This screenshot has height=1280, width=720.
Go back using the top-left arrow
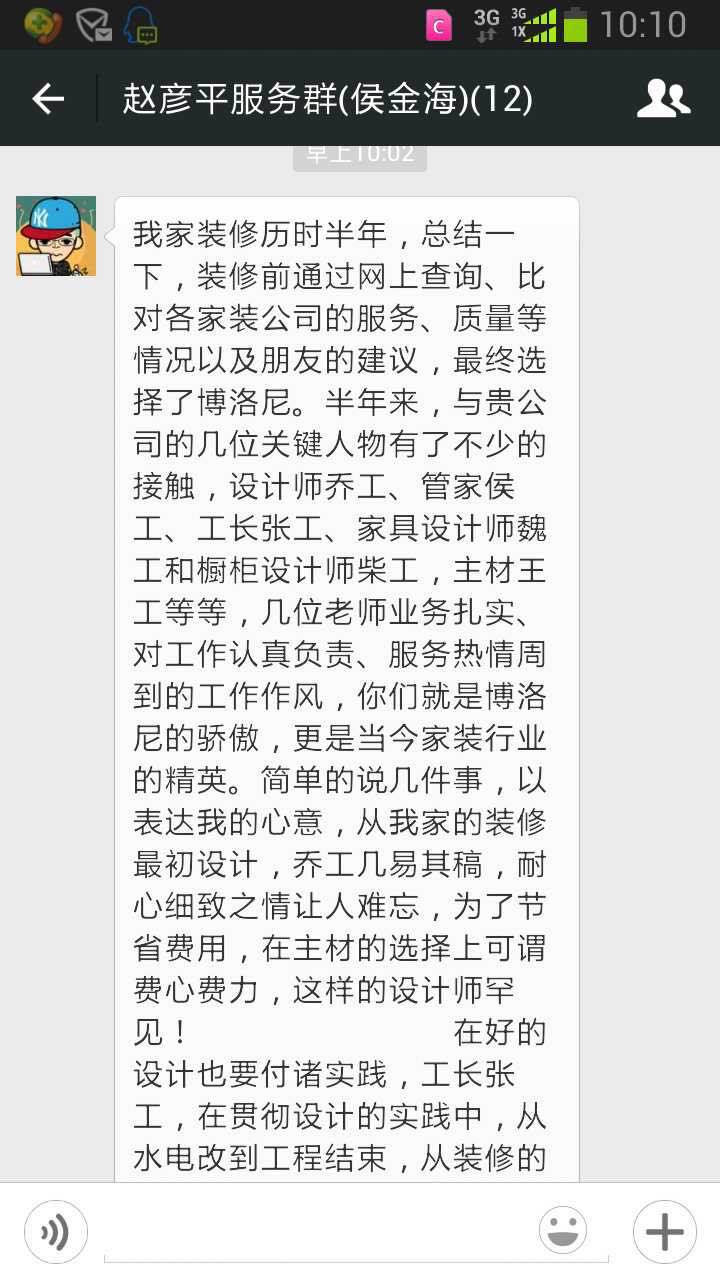click(x=48, y=98)
